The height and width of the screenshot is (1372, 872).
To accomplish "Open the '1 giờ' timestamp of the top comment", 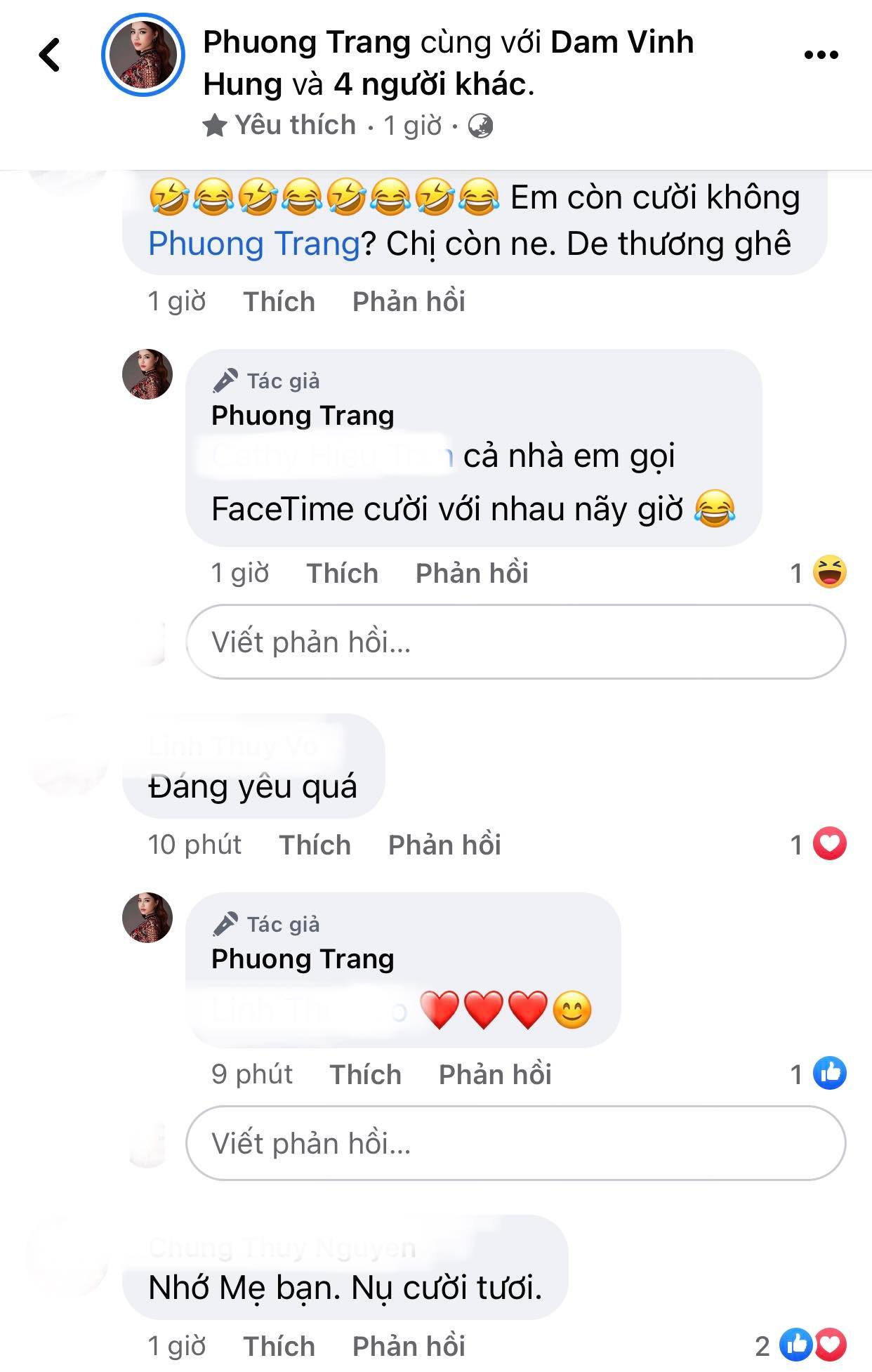I will (x=176, y=301).
